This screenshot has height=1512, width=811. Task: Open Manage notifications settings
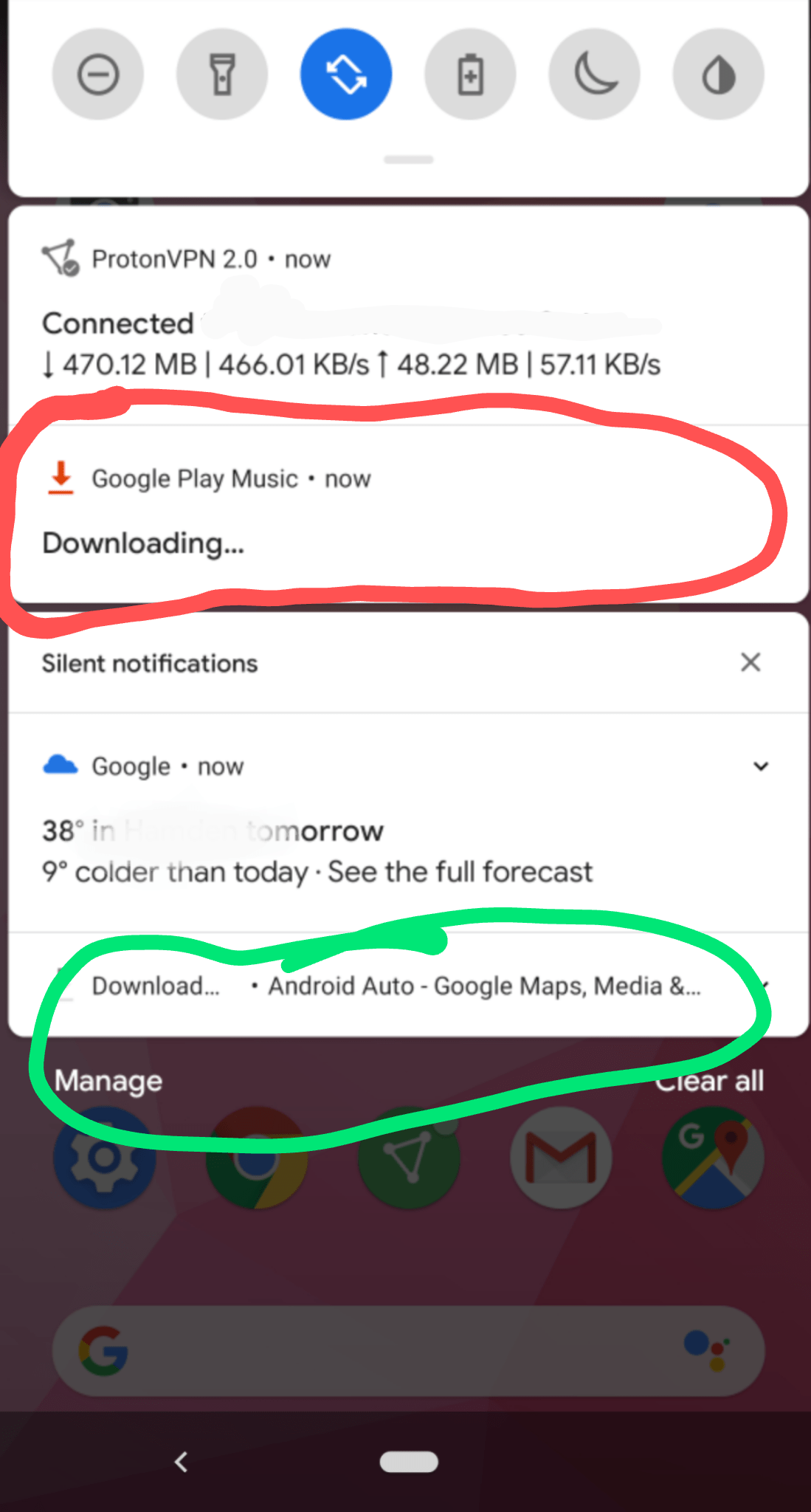108,1081
